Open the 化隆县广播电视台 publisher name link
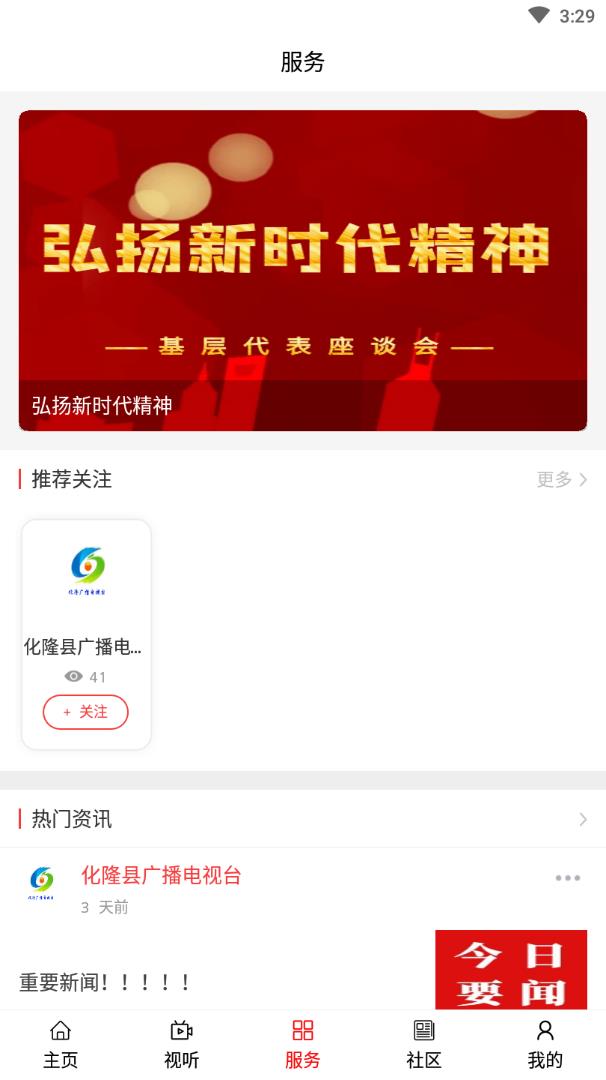The image size is (606, 1080). tap(161, 876)
